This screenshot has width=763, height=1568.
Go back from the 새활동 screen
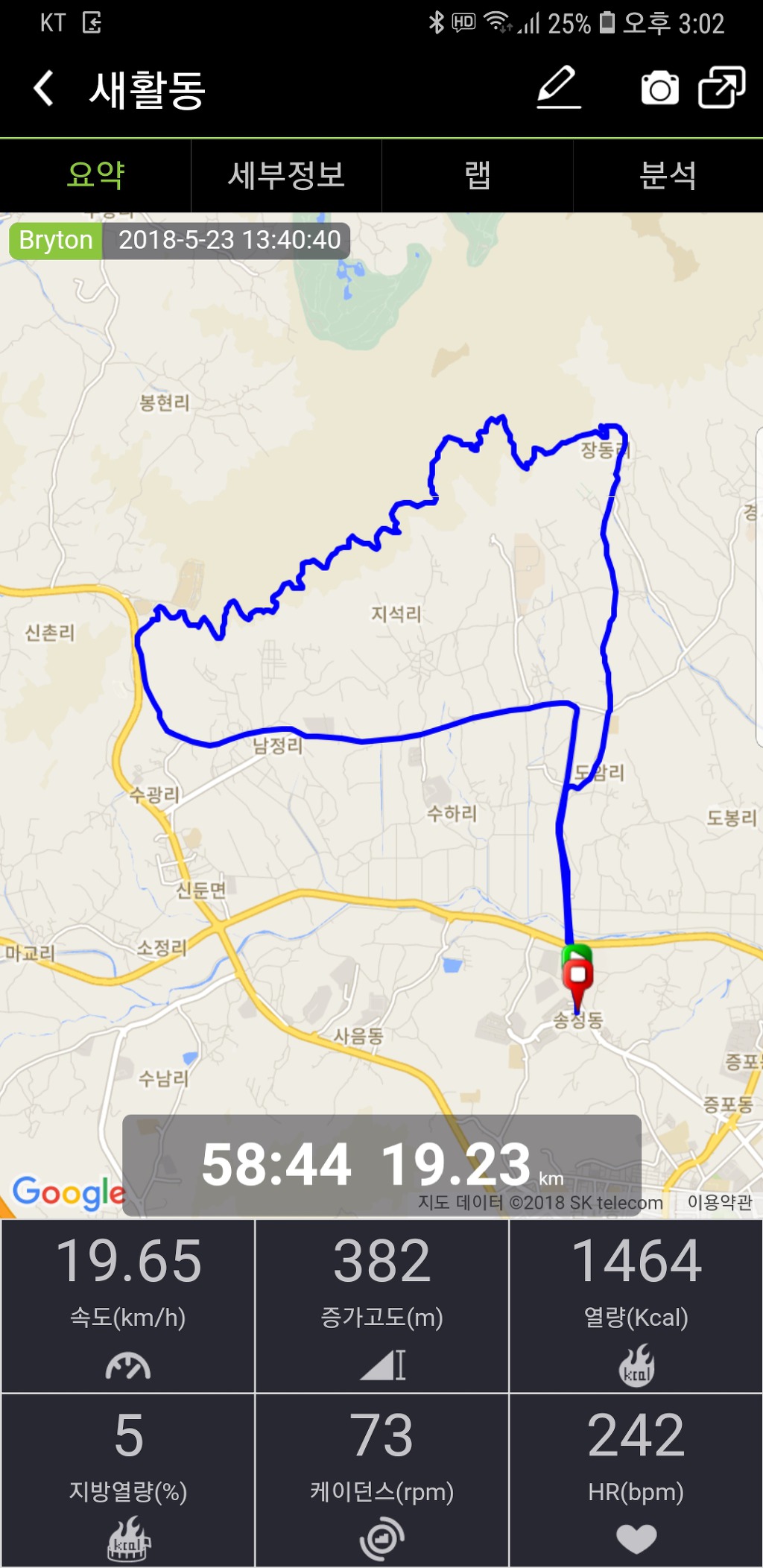44,89
